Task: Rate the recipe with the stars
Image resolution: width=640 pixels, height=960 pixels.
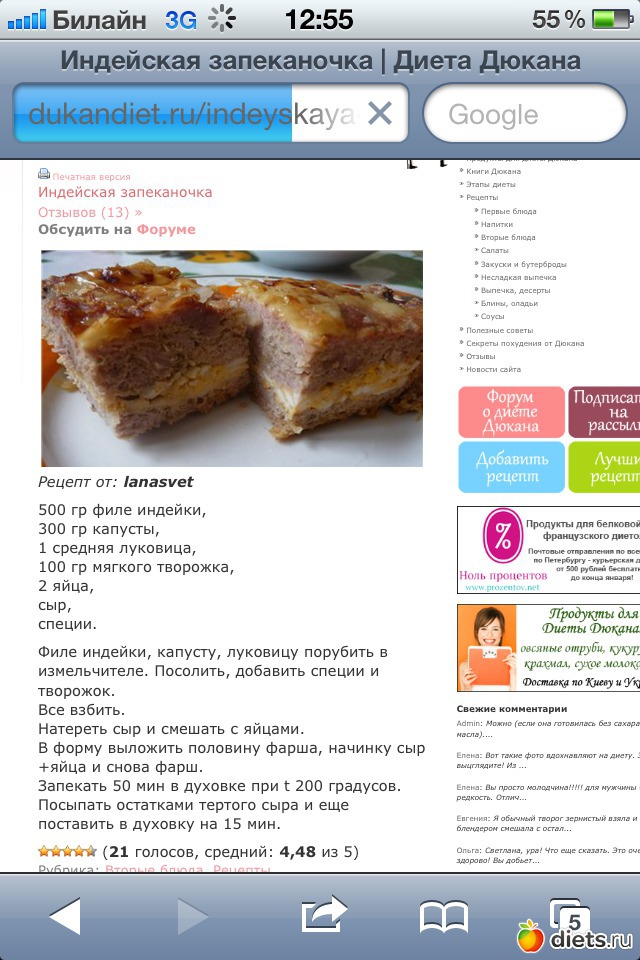Action: pyautogui.click(x=67, y=852)
